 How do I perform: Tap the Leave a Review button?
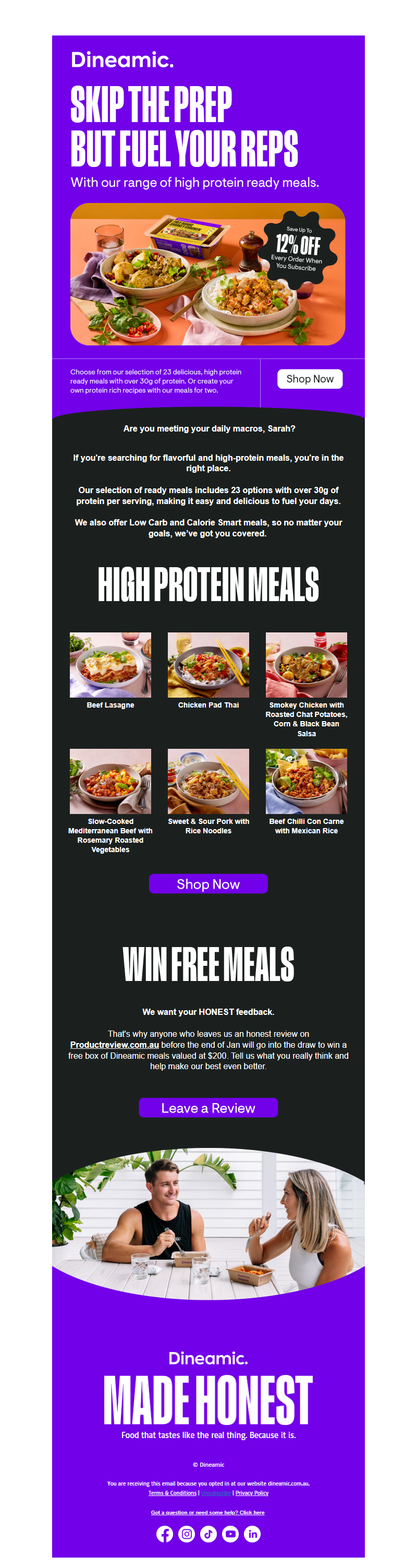tap(208, 1108)
